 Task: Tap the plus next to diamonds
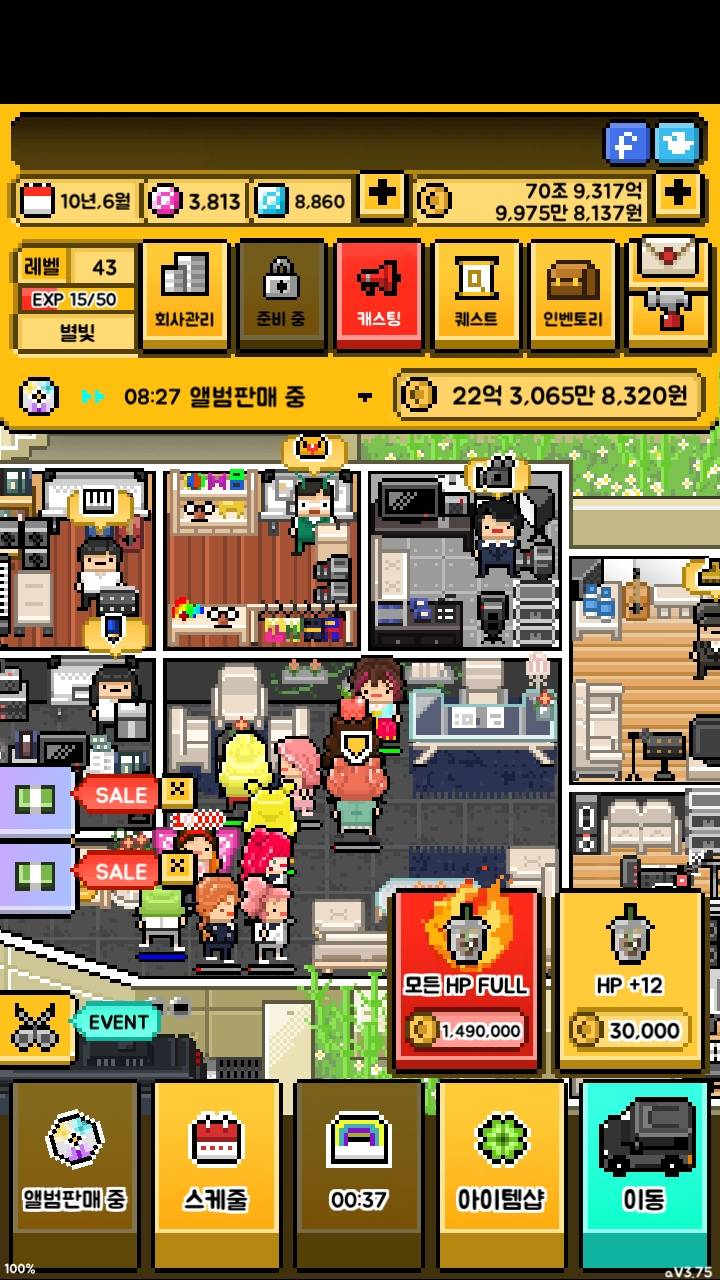click(x=383, y=198)
